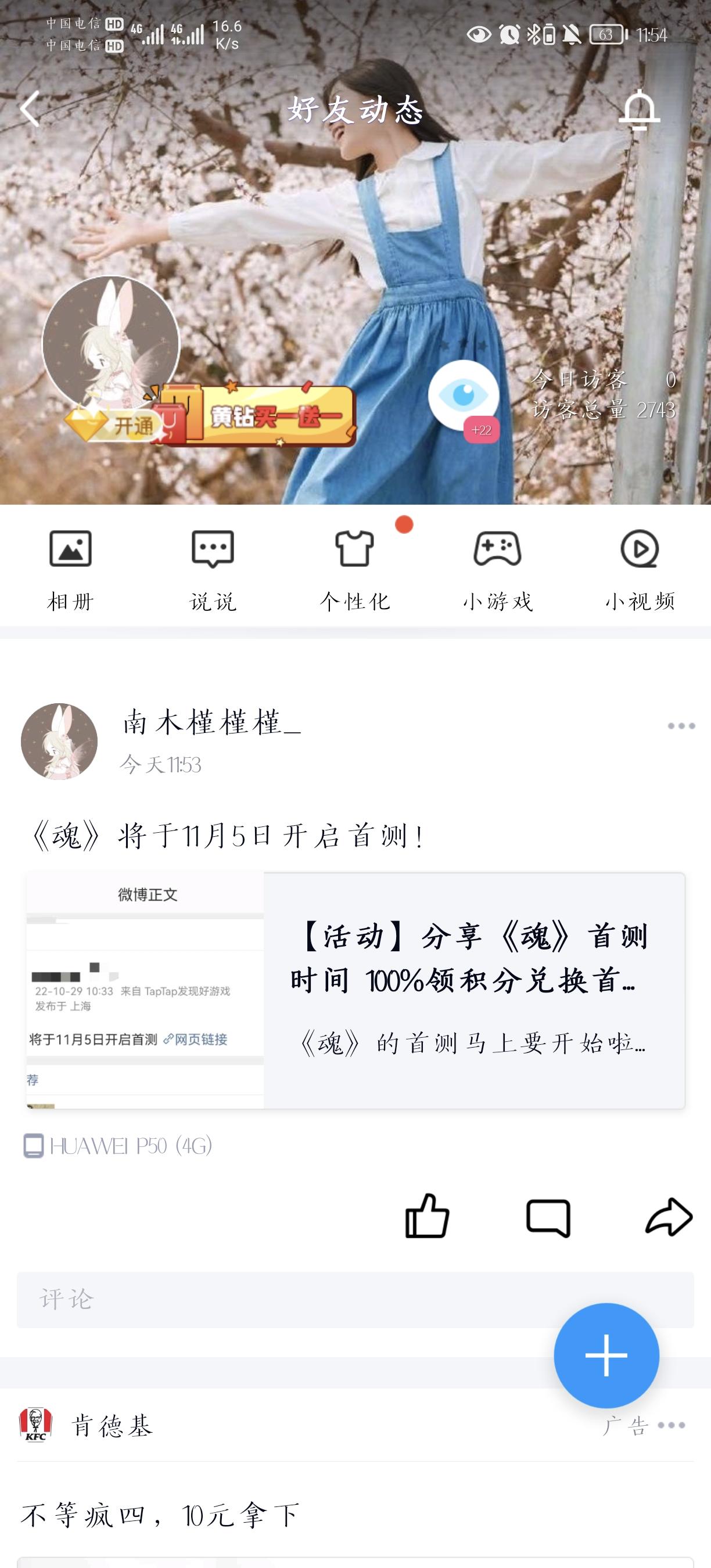Tap the 黄钻买一送一 promotion banner
Image resolution: width=711 pixels, height=1568 pixels.
click(x=255, y=414)
